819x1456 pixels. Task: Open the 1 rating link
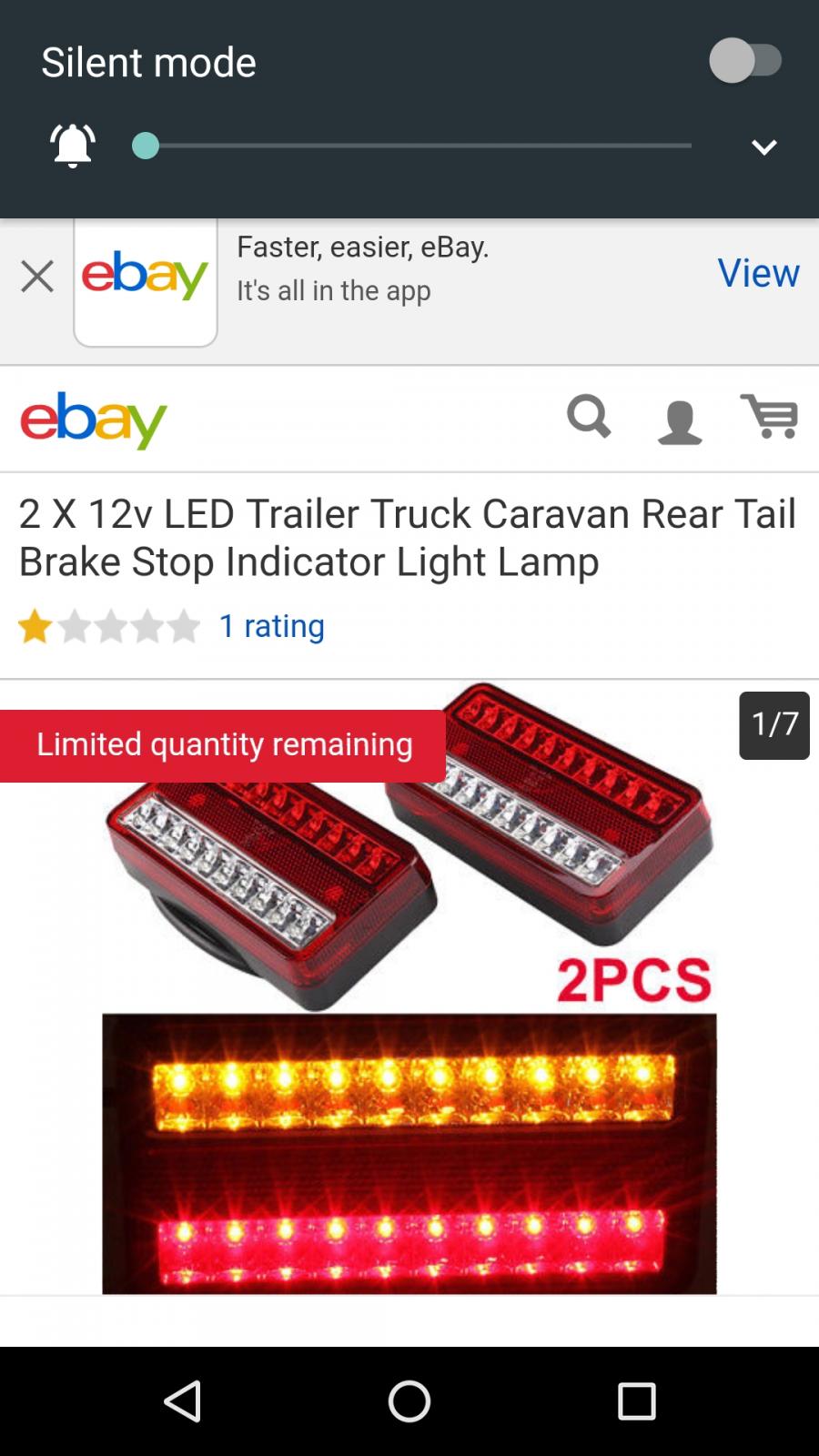point(271,626)
